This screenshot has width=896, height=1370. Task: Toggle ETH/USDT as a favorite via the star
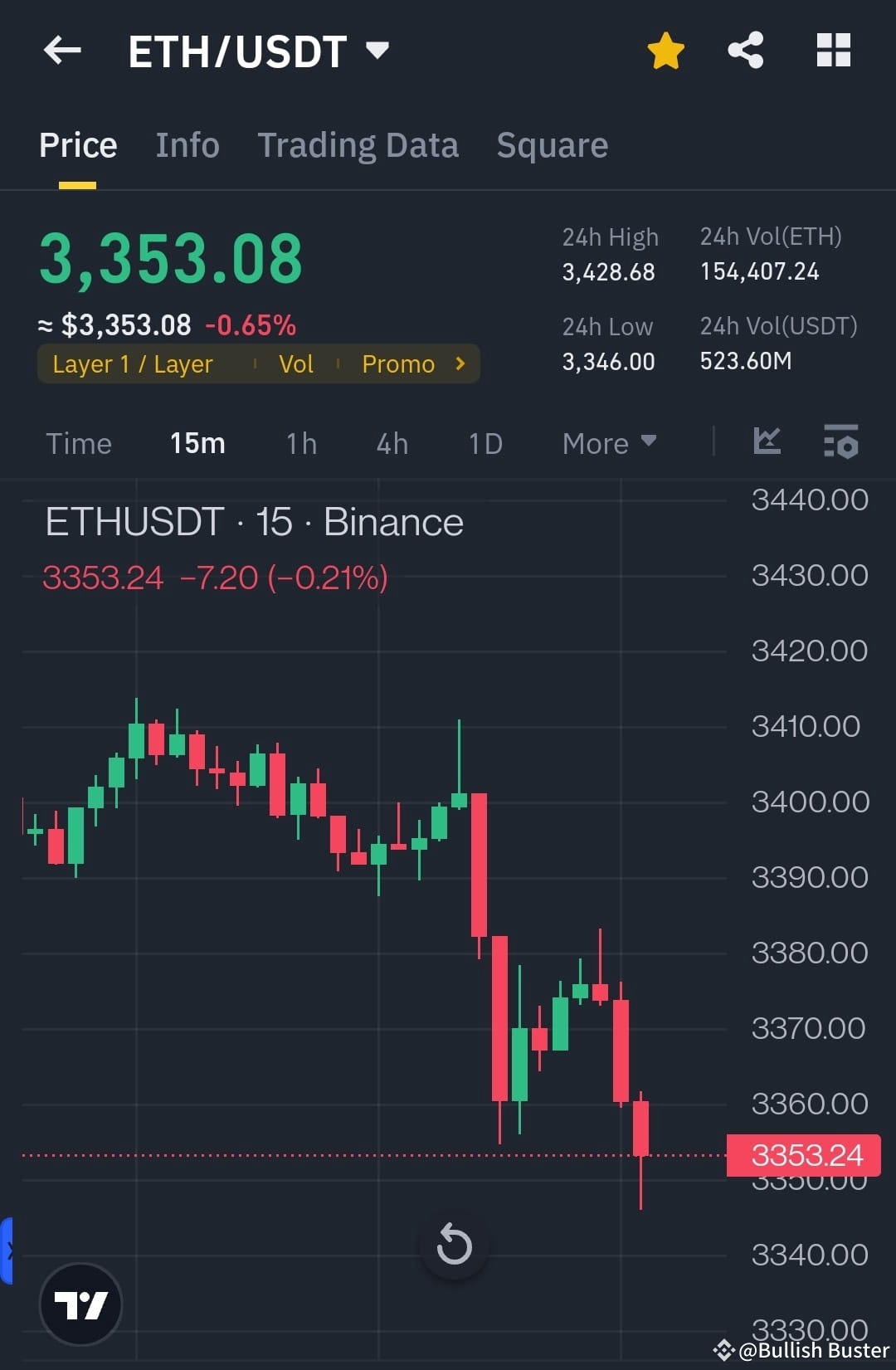(665, 50)
